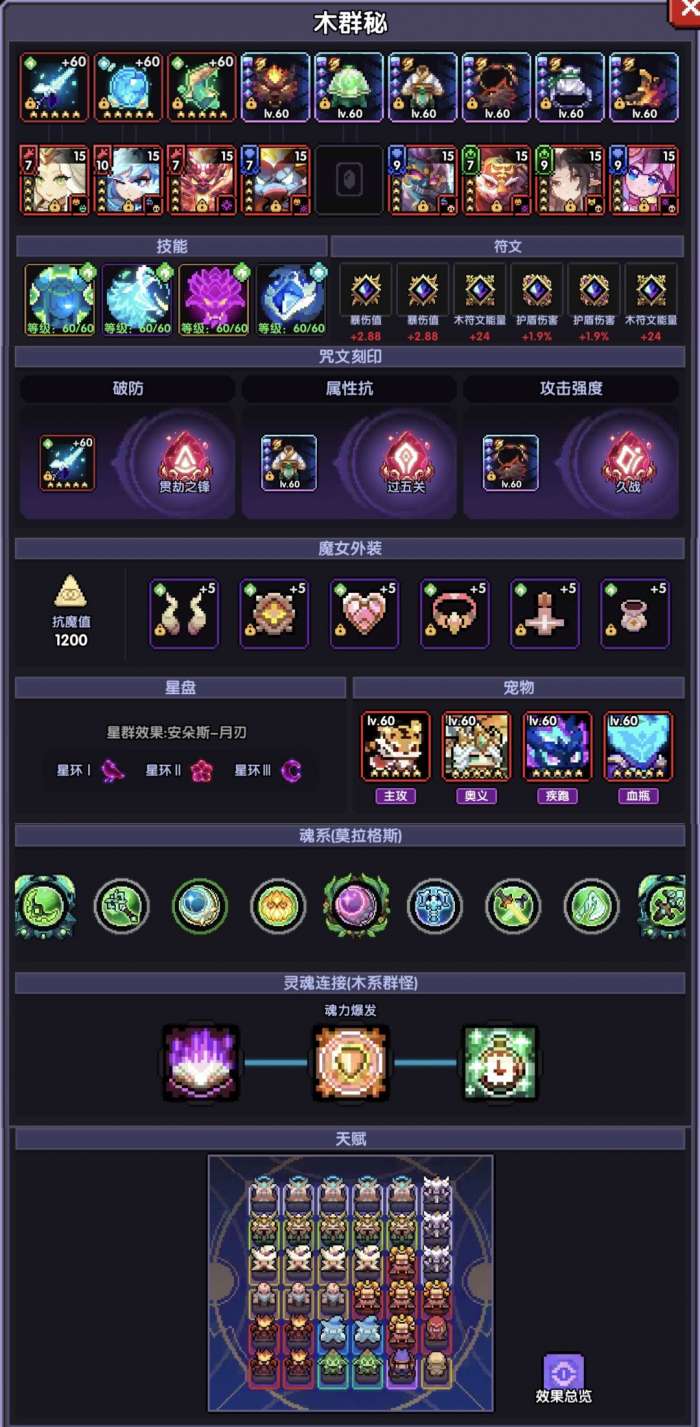Open the pet labeled 奥义
The image size is (700, 1427).
coord(476,746)
